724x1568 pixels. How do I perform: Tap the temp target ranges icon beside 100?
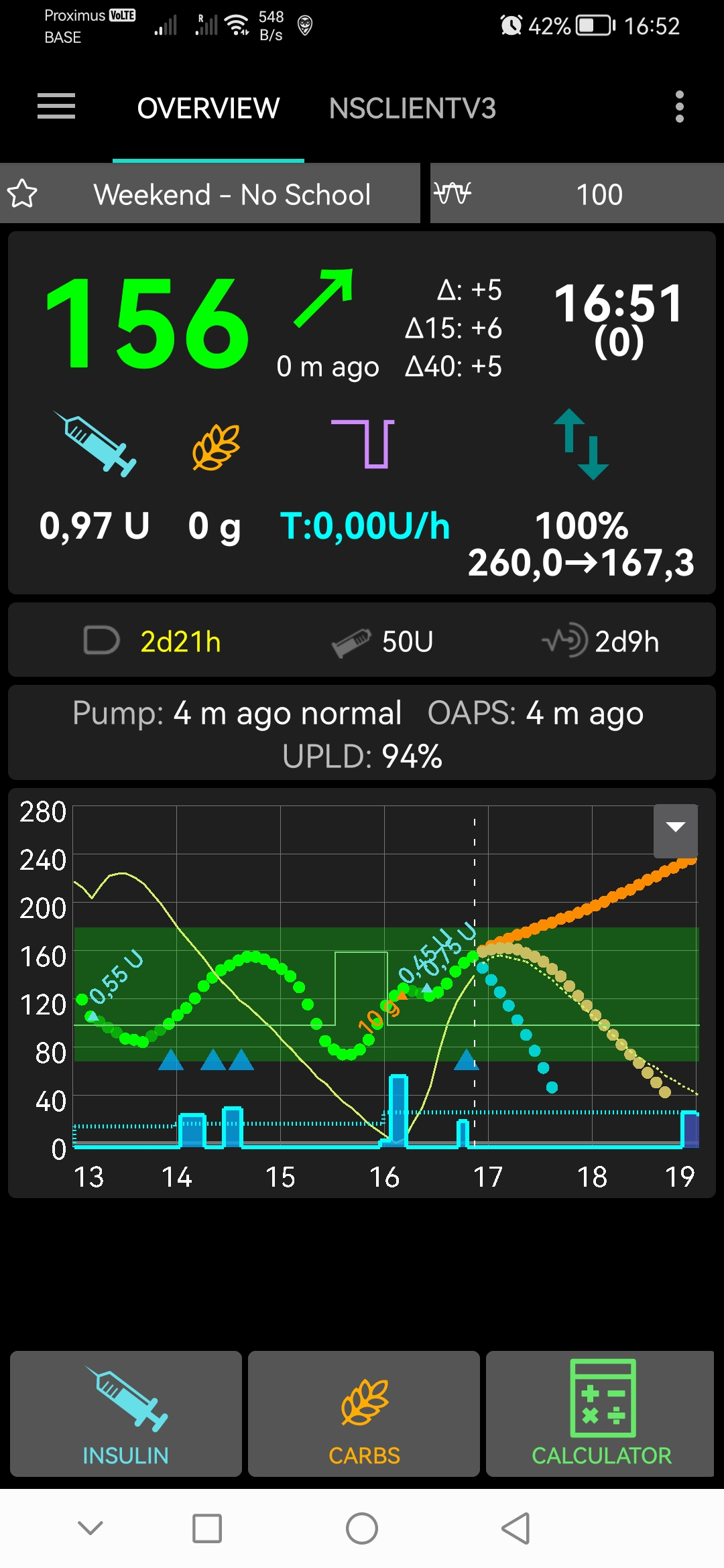453,194
